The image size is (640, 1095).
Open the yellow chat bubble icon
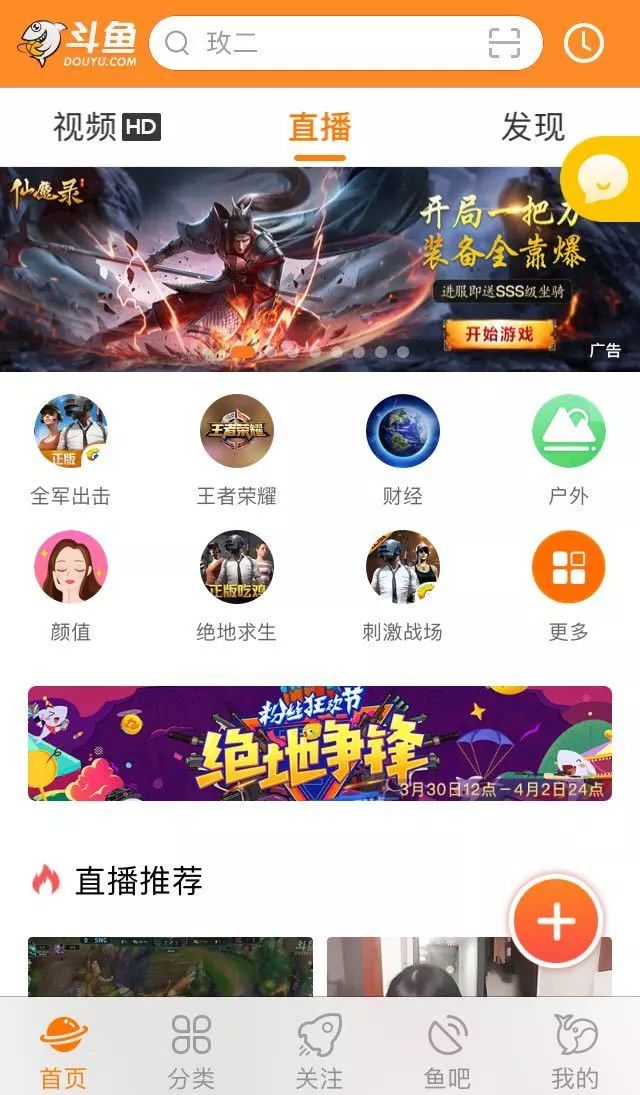(x=602, y=178)
